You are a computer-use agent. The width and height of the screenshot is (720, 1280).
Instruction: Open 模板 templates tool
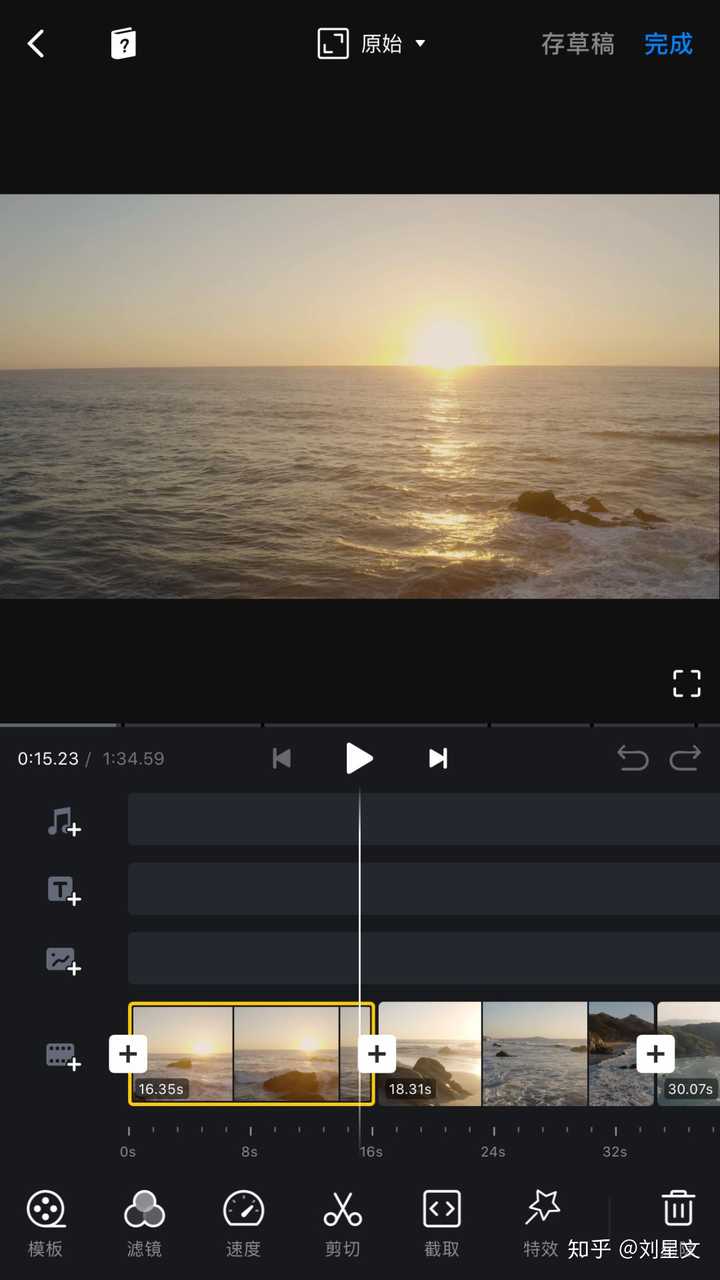(45, 1222)
